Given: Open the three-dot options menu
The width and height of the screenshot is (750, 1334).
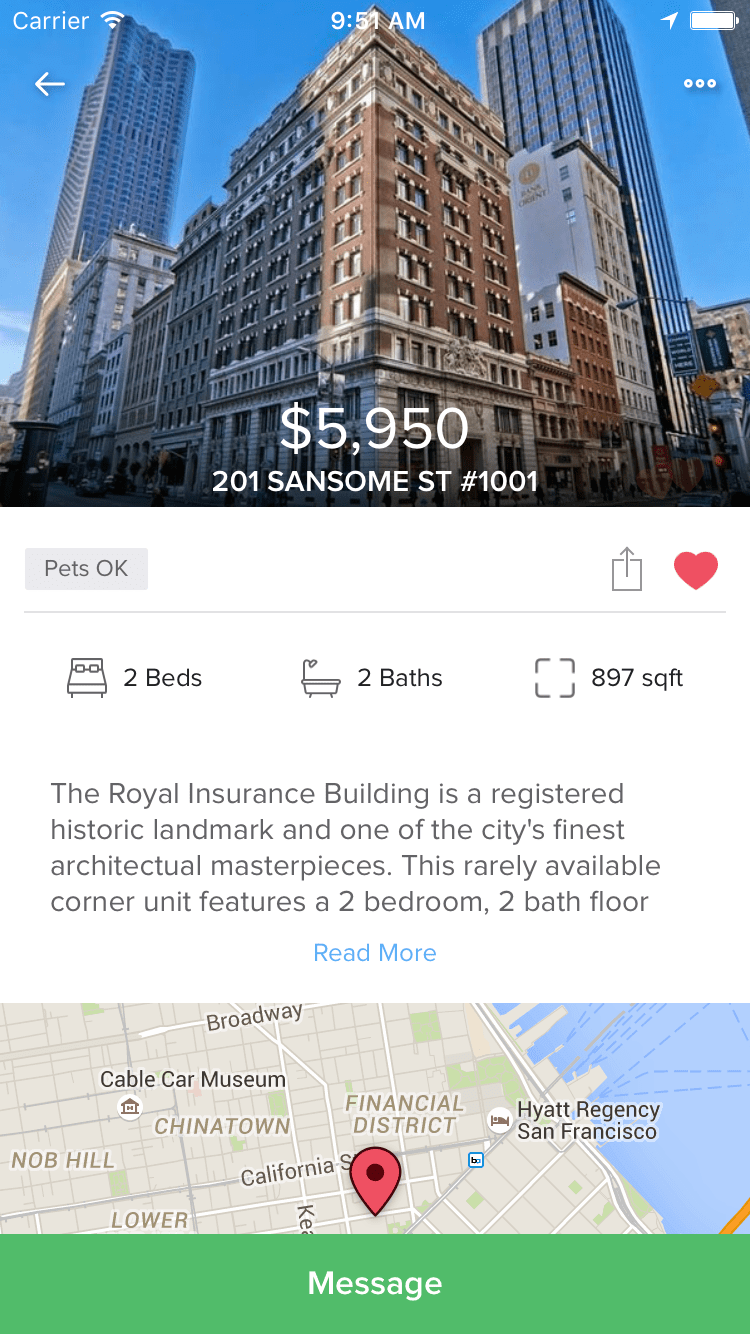Looking at the screenshot, I should point(699,84).
